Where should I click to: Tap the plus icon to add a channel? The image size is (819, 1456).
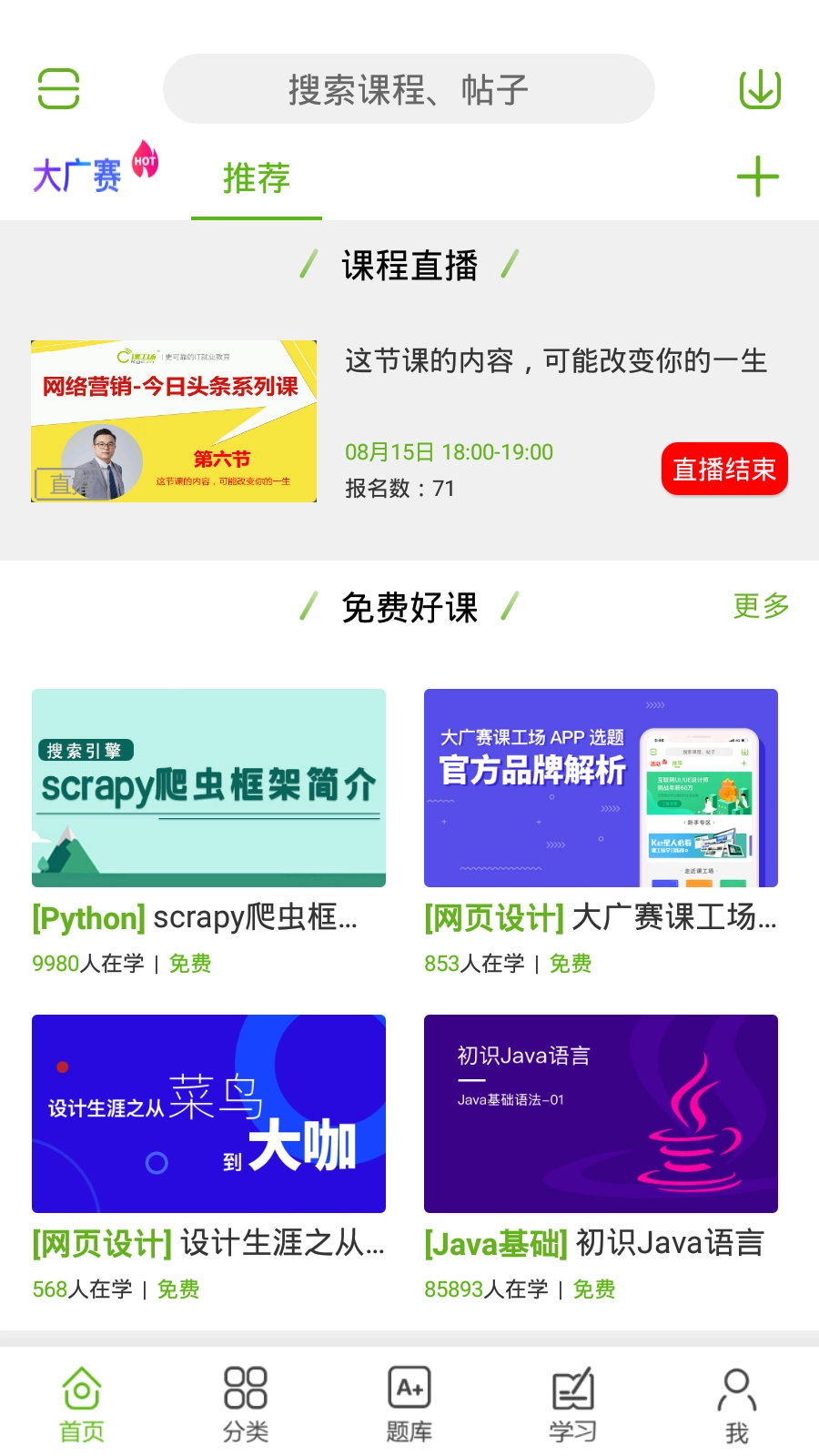point(758,177)
